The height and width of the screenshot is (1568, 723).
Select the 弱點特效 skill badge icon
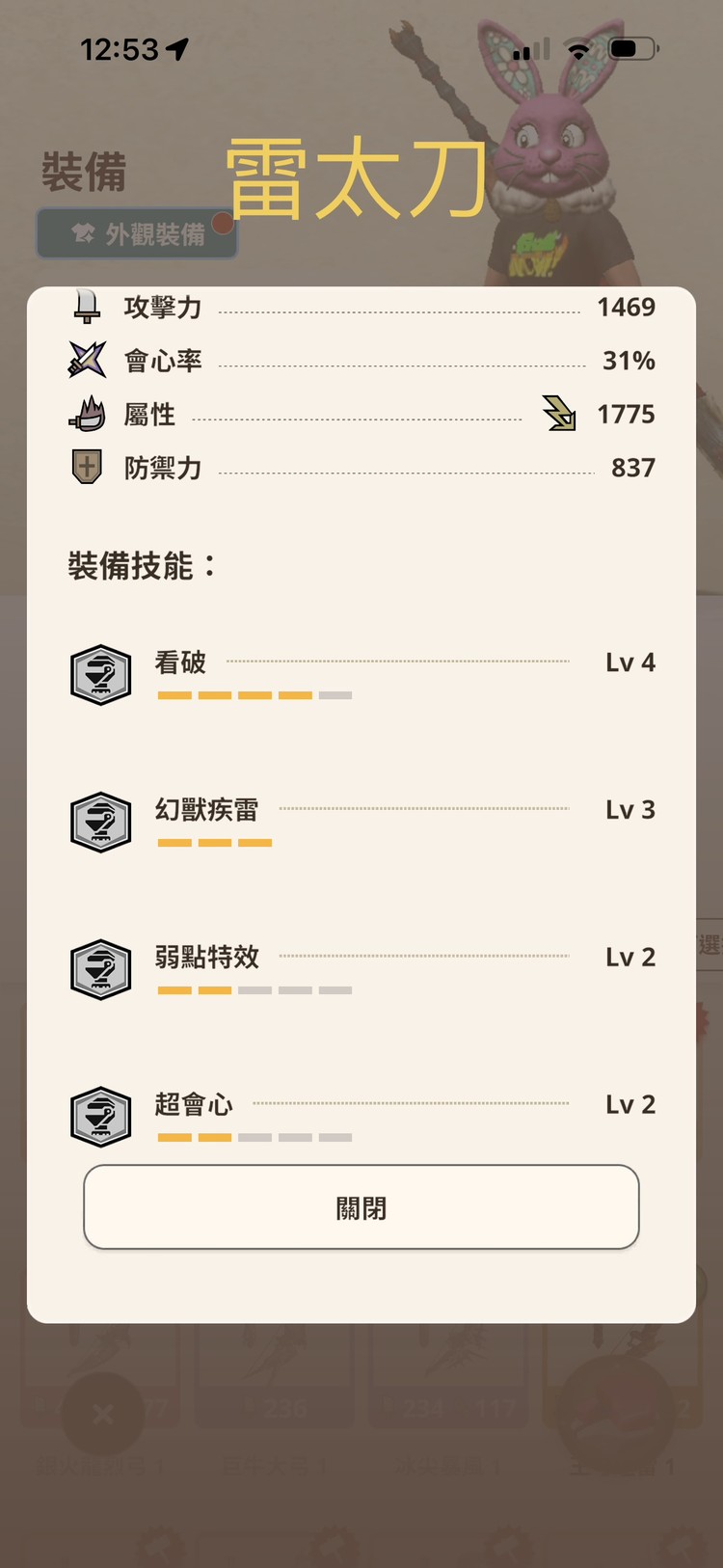[x=100, y=970]
